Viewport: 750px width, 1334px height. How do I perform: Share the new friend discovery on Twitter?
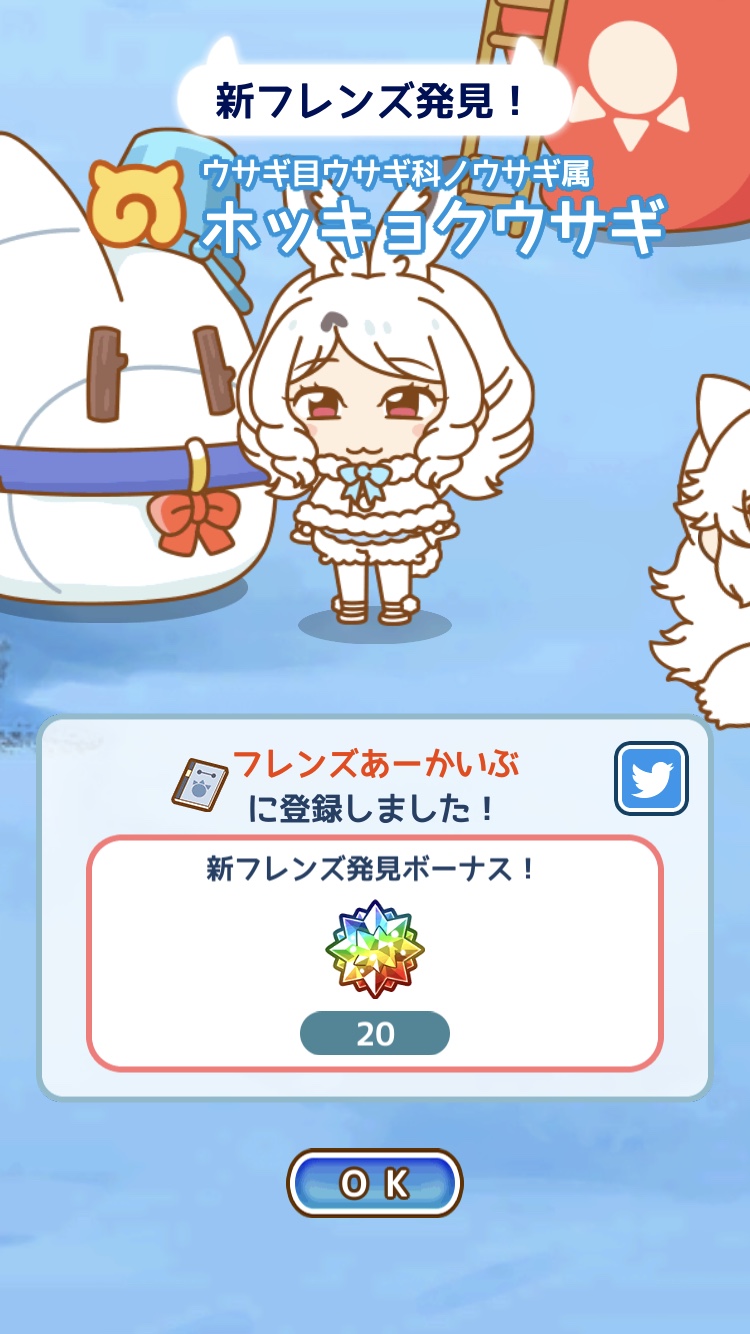click(x=651, y=778)
